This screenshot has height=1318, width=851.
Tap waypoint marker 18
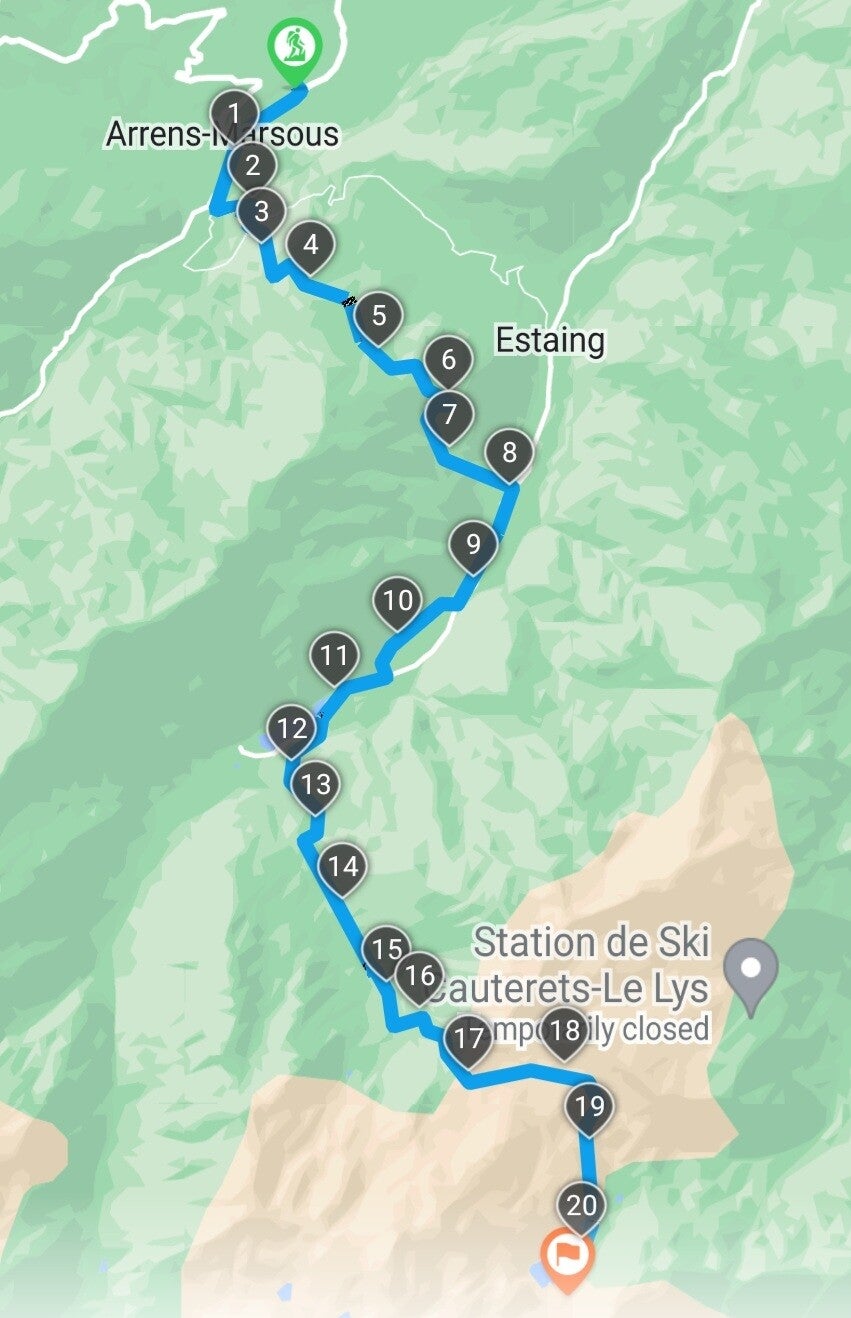(564, 1030)
